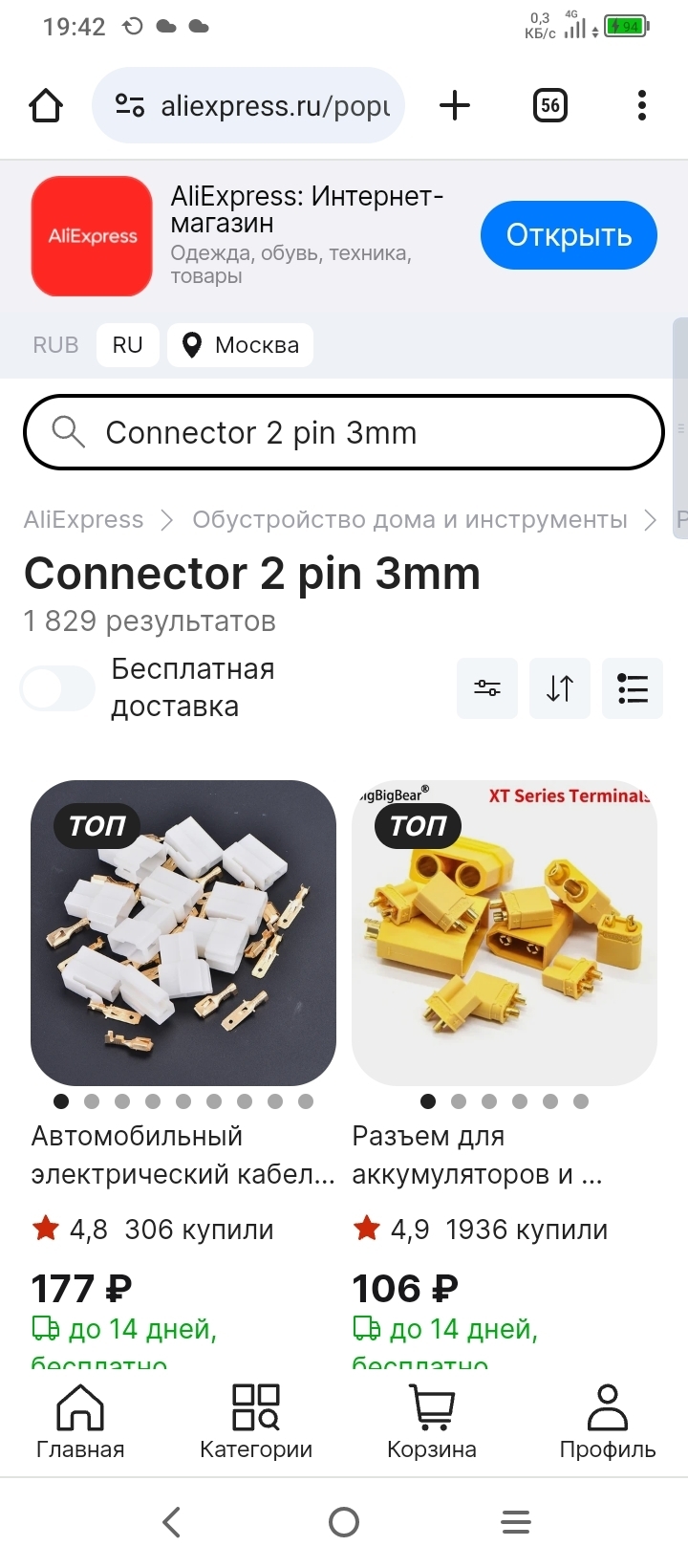Follow the AliExpress breadcrumb link

[83, 520]
